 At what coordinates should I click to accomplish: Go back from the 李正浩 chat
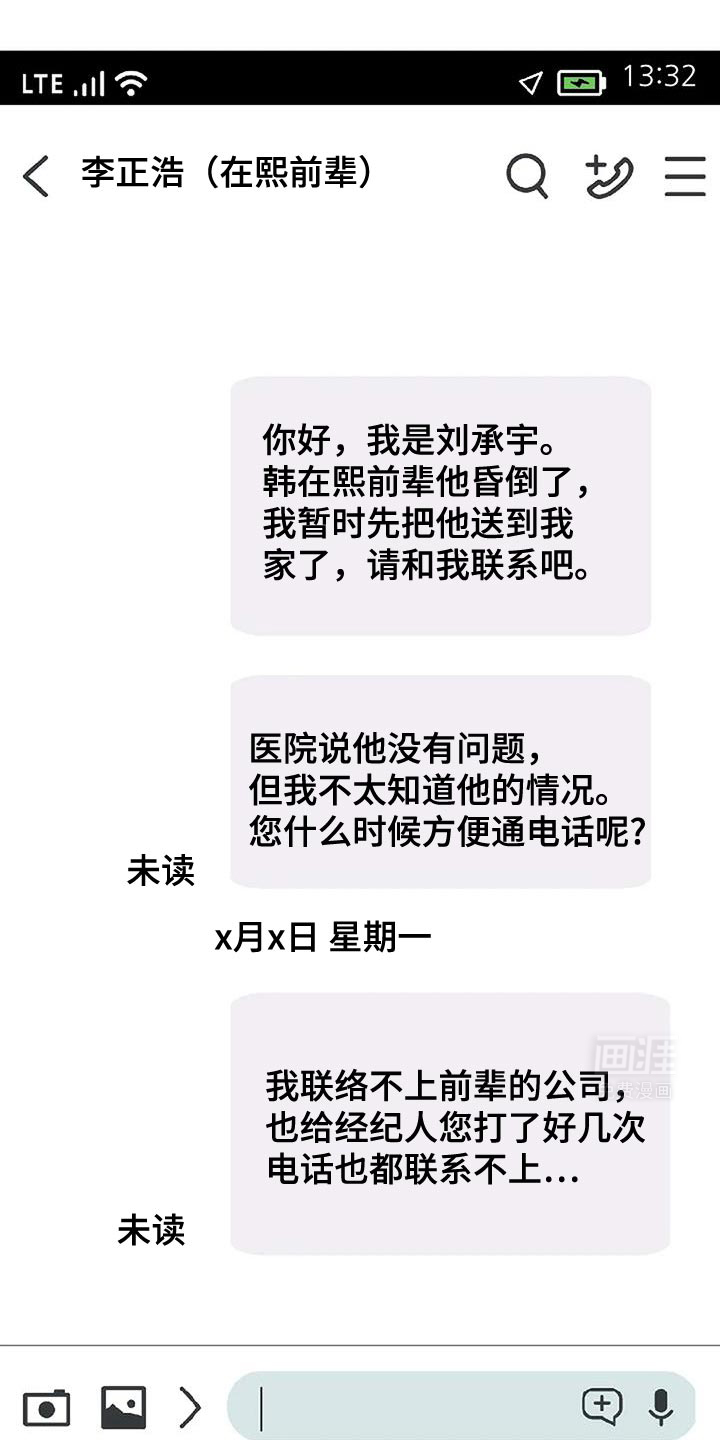36,177
